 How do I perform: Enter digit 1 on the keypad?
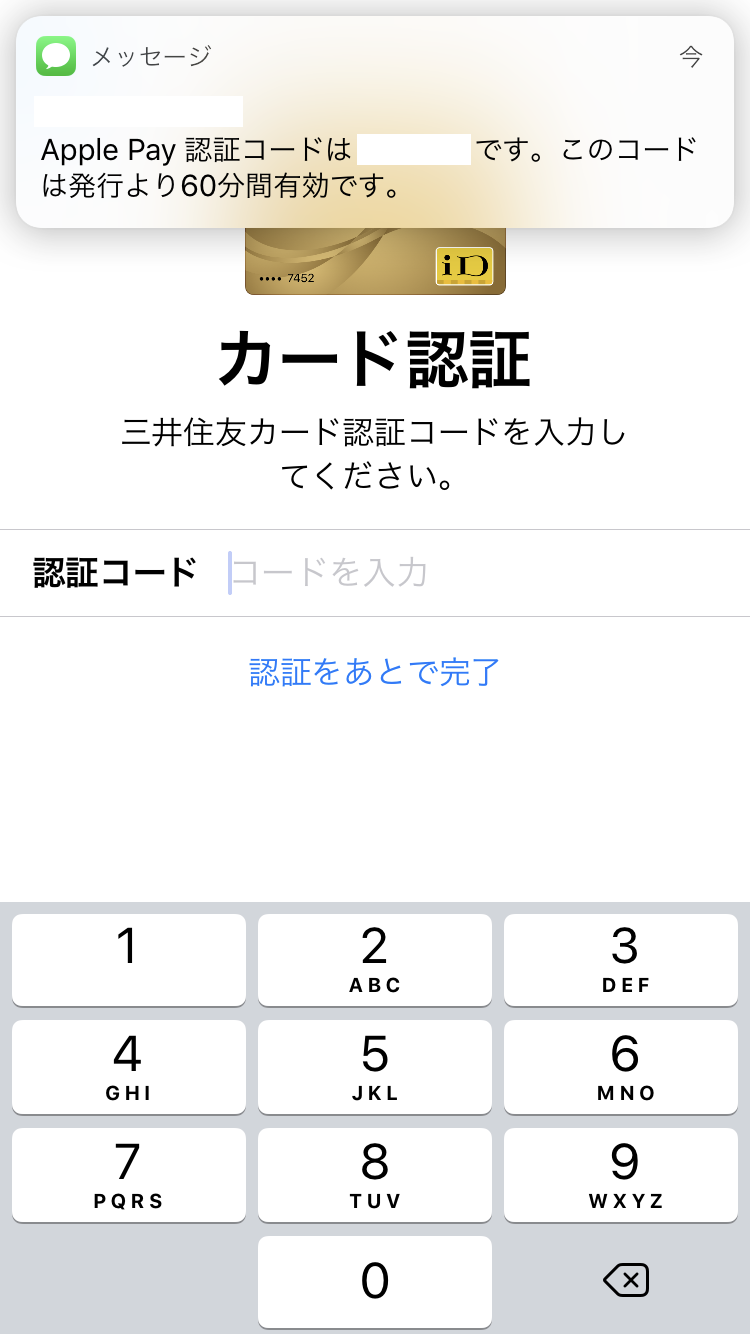[x=128, y=959]
